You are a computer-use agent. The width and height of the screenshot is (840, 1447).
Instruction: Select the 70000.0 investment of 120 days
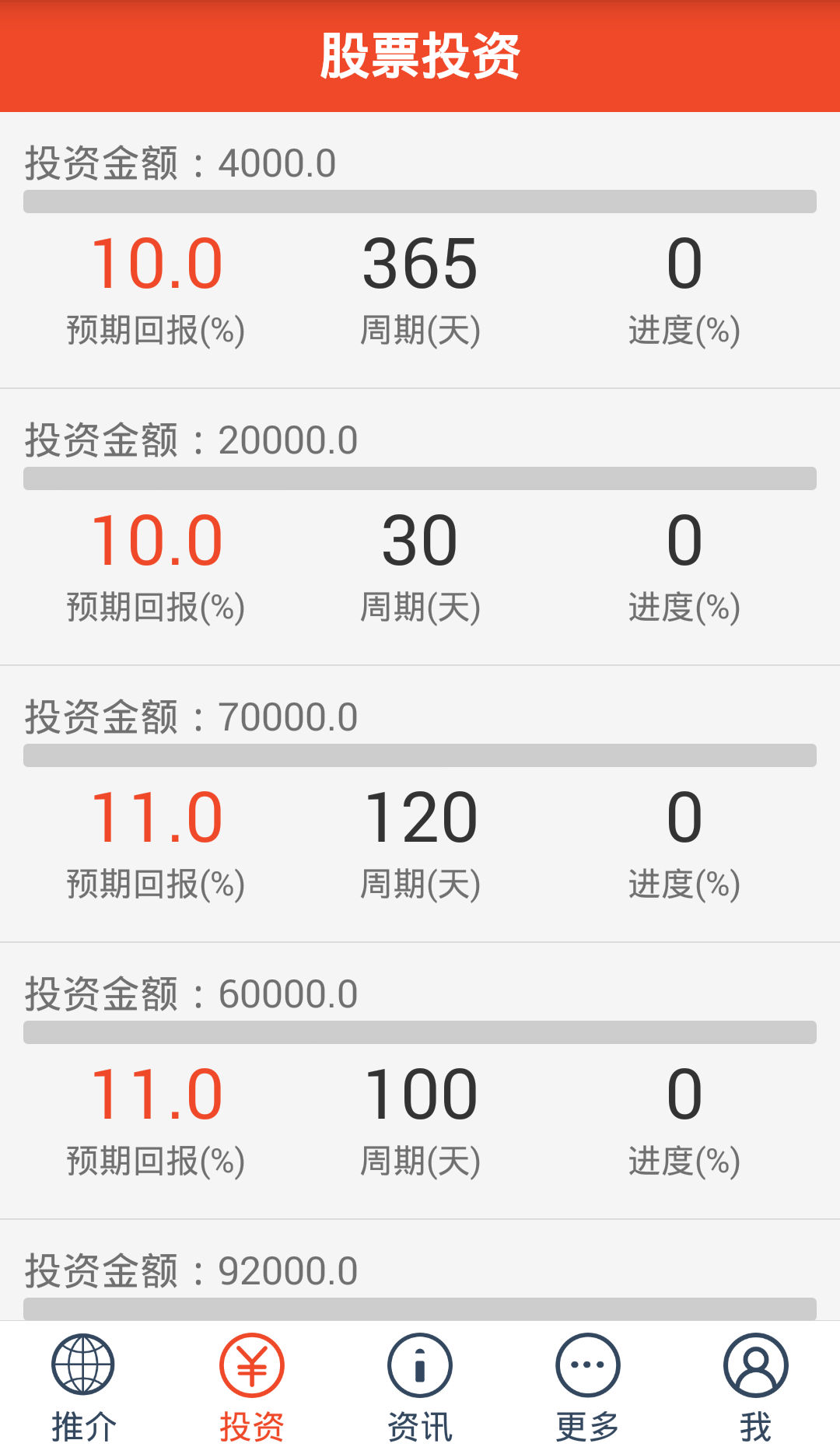(x=420, y=804)
